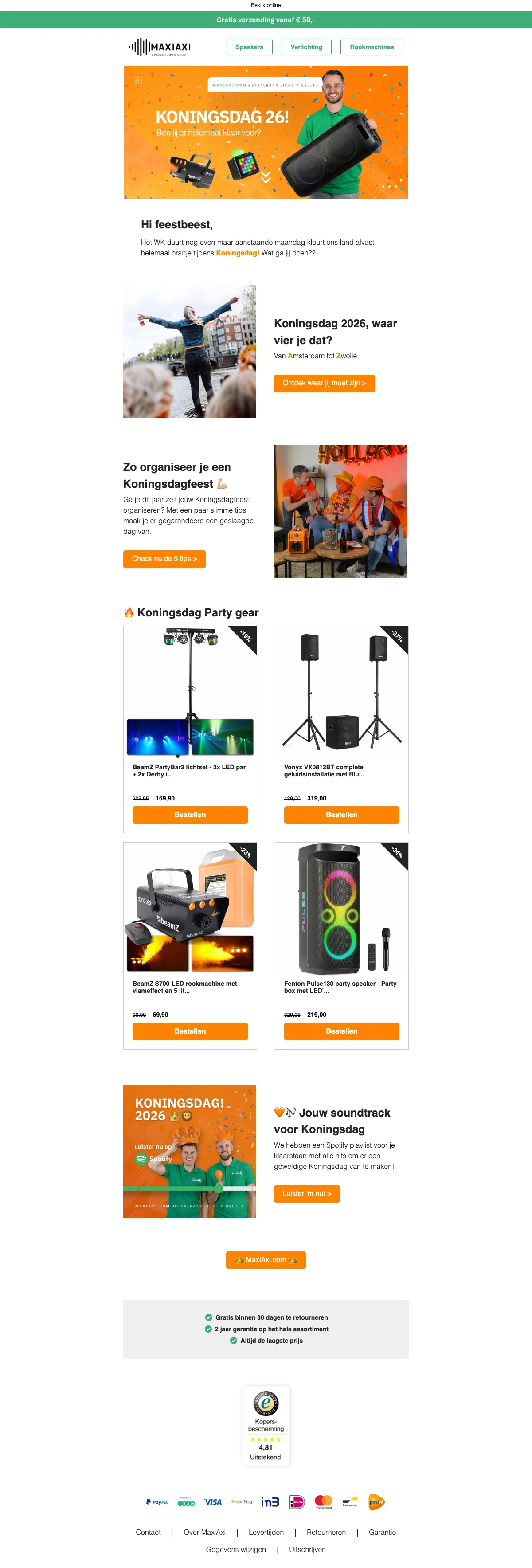The width and height of the screenshot is (532, 1568).
Task: Check nu de 5 tips
Action: [164, 559]
